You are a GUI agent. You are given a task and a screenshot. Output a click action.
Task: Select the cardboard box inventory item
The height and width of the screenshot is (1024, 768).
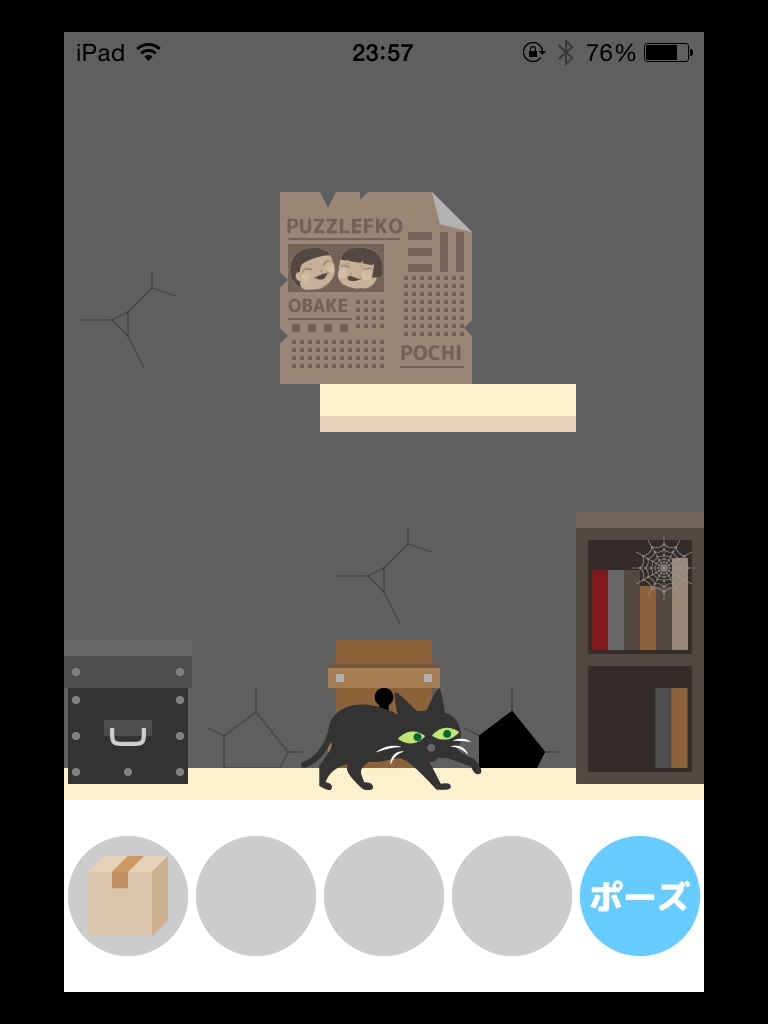click(127, 896)
